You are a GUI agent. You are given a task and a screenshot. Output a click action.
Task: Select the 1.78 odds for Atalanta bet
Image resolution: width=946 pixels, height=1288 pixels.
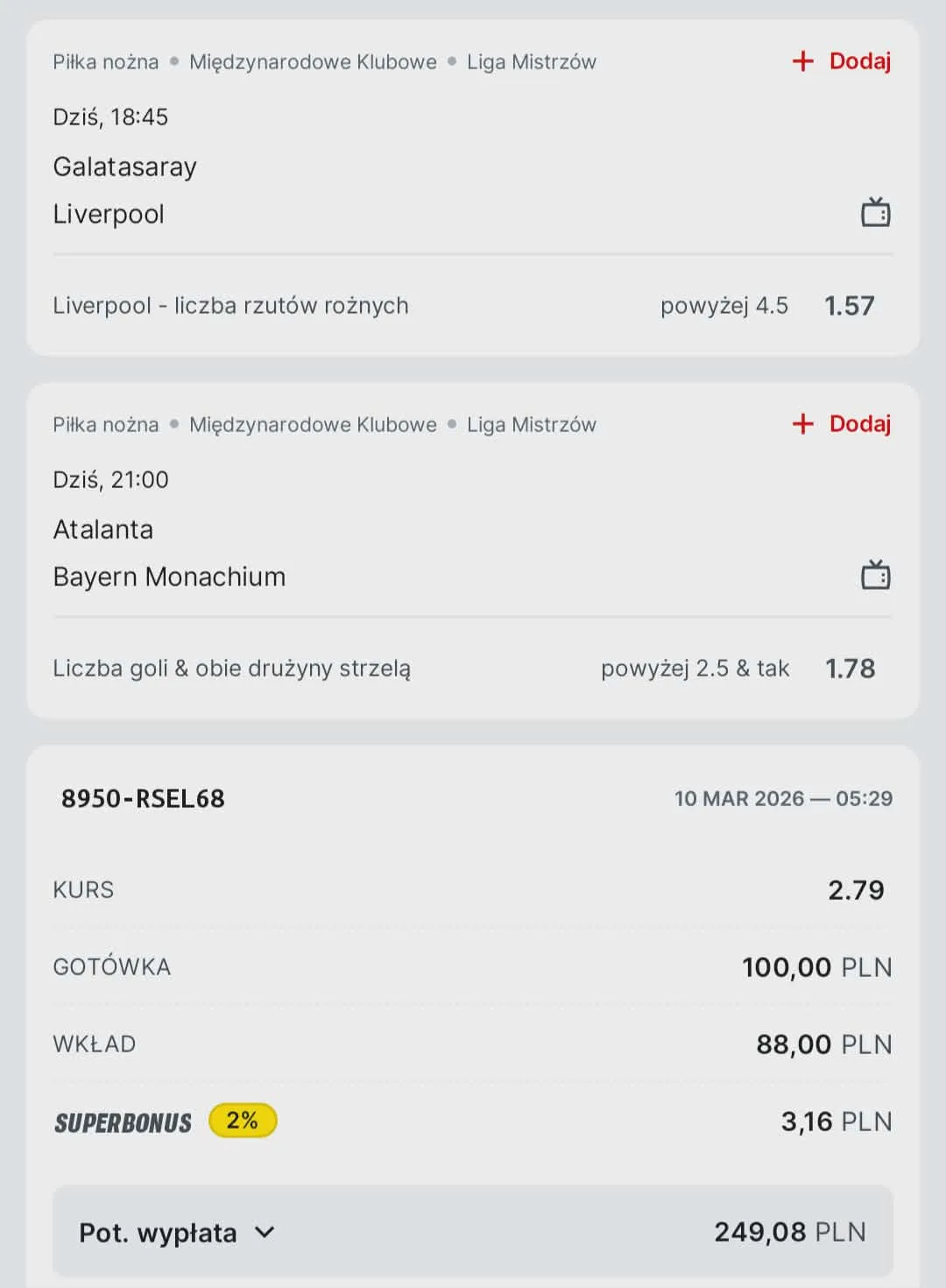(850, 669)
